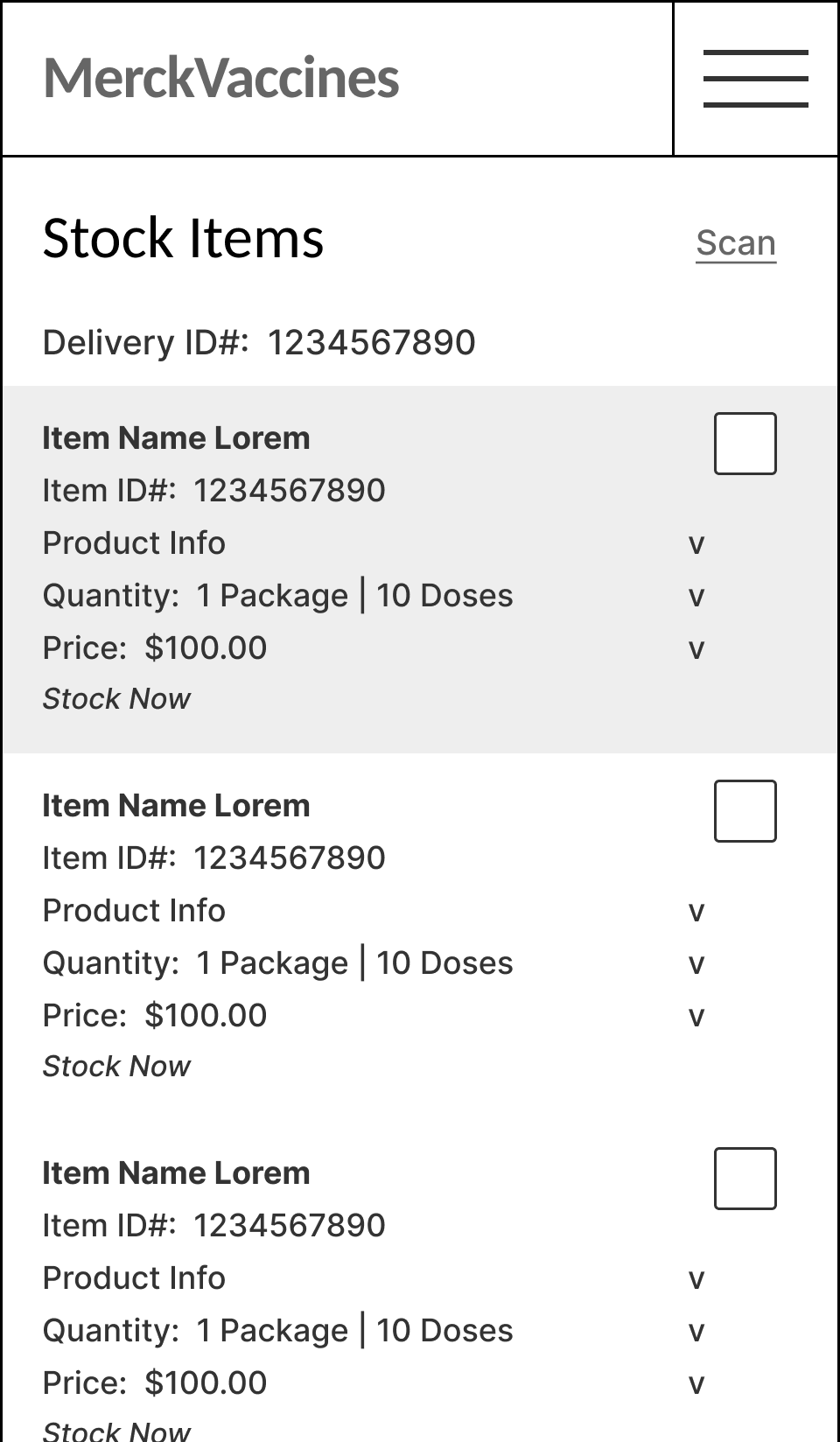Check the first item's checkbox
This screenshot has width=840, height=1442.
pos(745,444)
